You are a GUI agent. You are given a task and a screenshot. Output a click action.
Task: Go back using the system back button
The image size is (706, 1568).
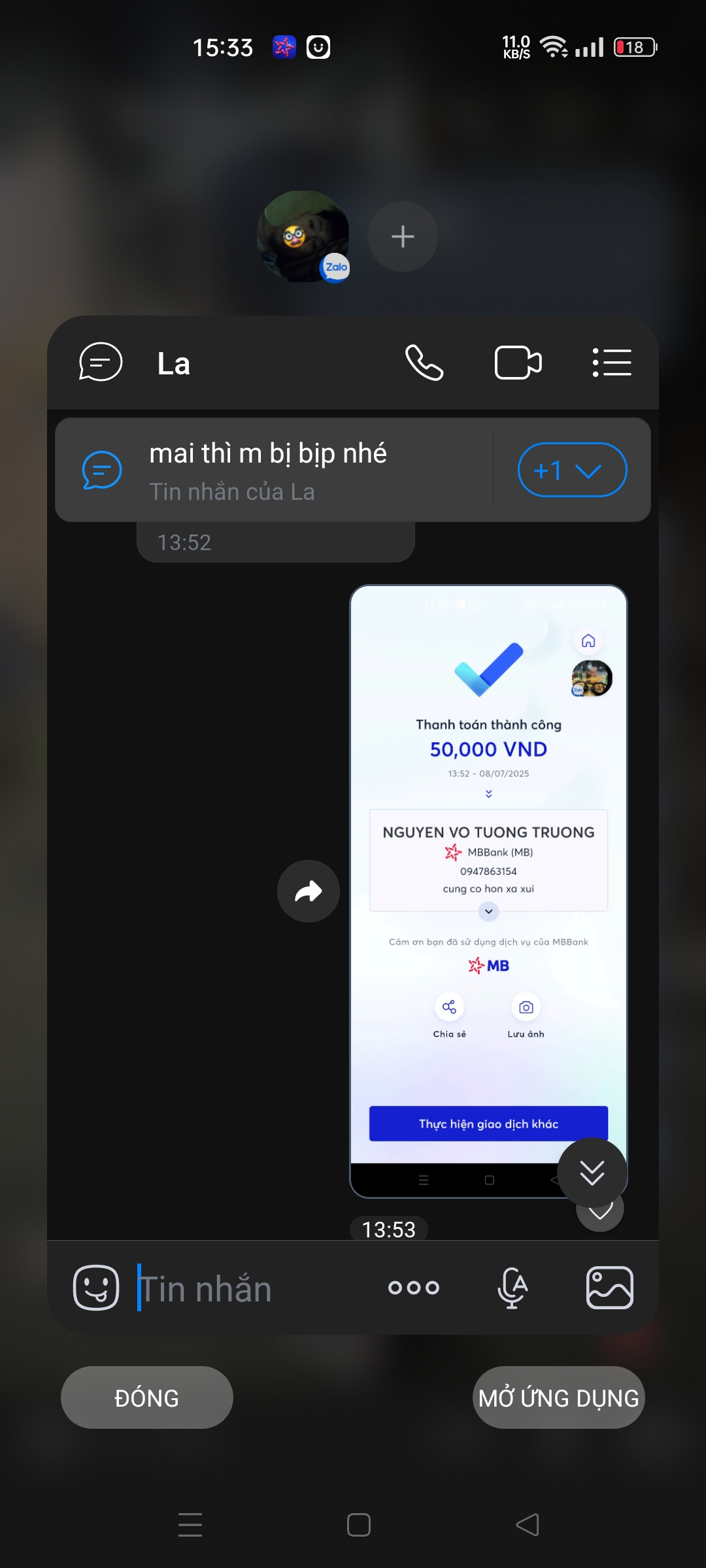pos(527,1525)
